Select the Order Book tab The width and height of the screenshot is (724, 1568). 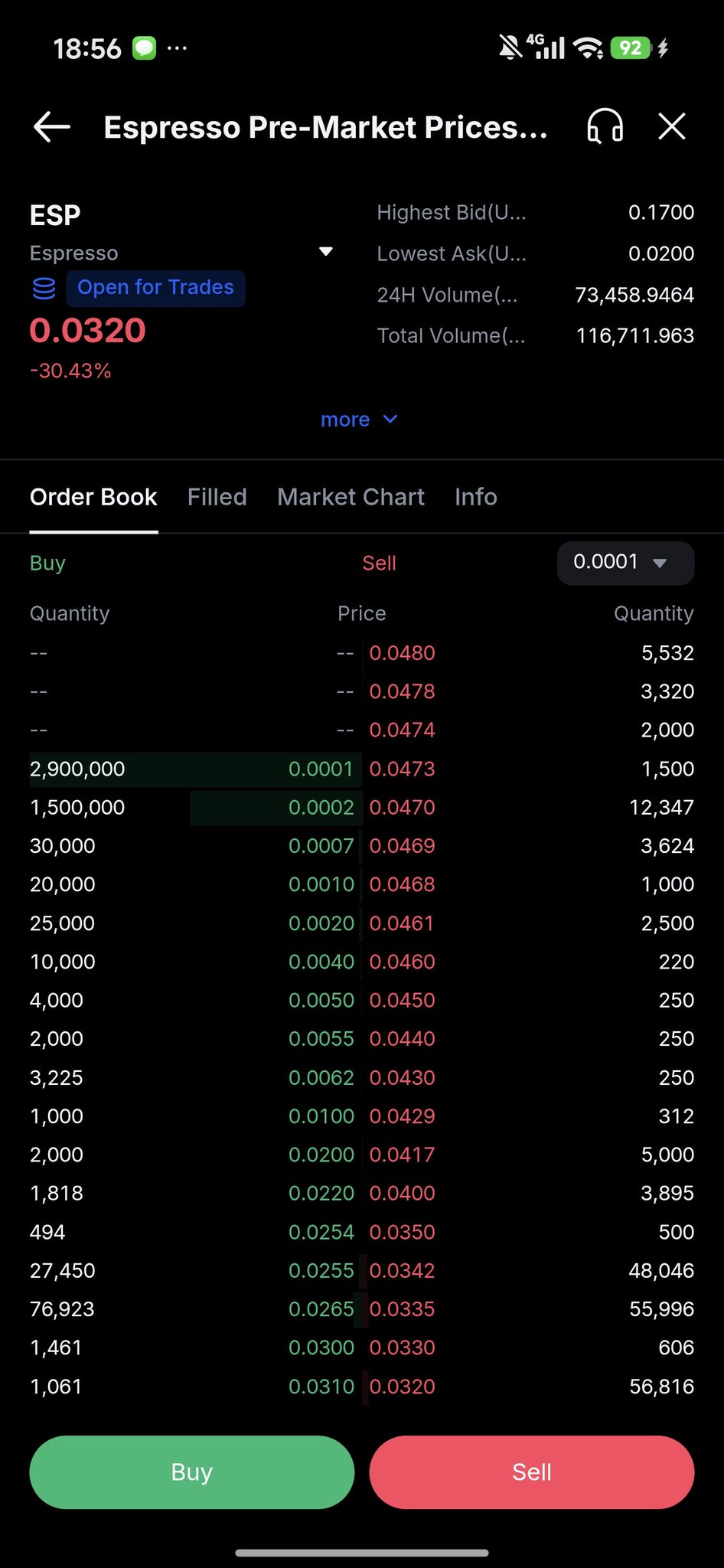click(93, 497)
